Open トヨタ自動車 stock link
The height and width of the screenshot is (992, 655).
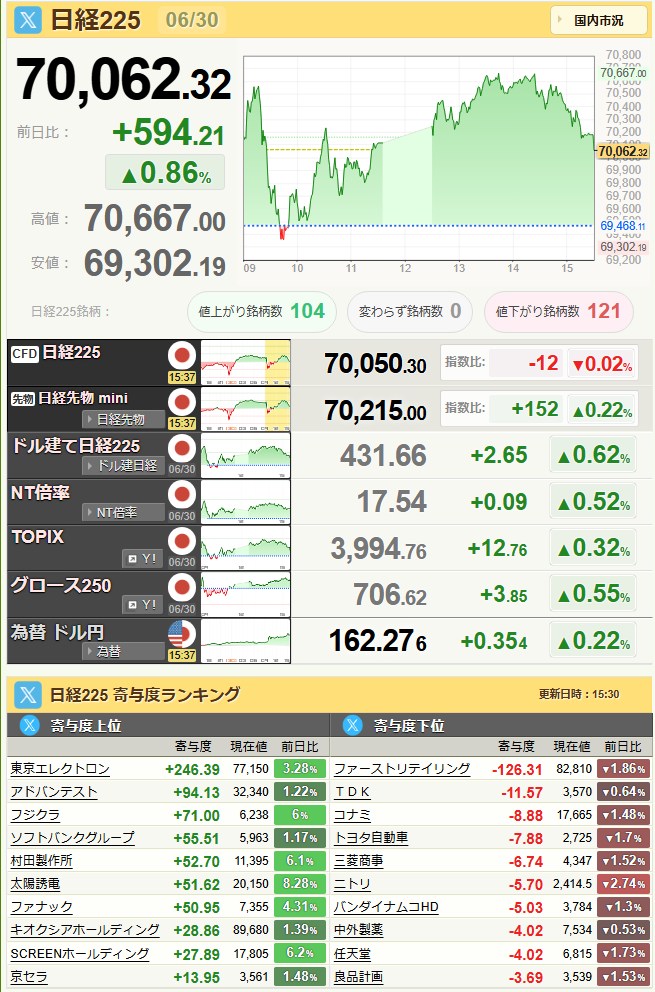coord(371,838)
